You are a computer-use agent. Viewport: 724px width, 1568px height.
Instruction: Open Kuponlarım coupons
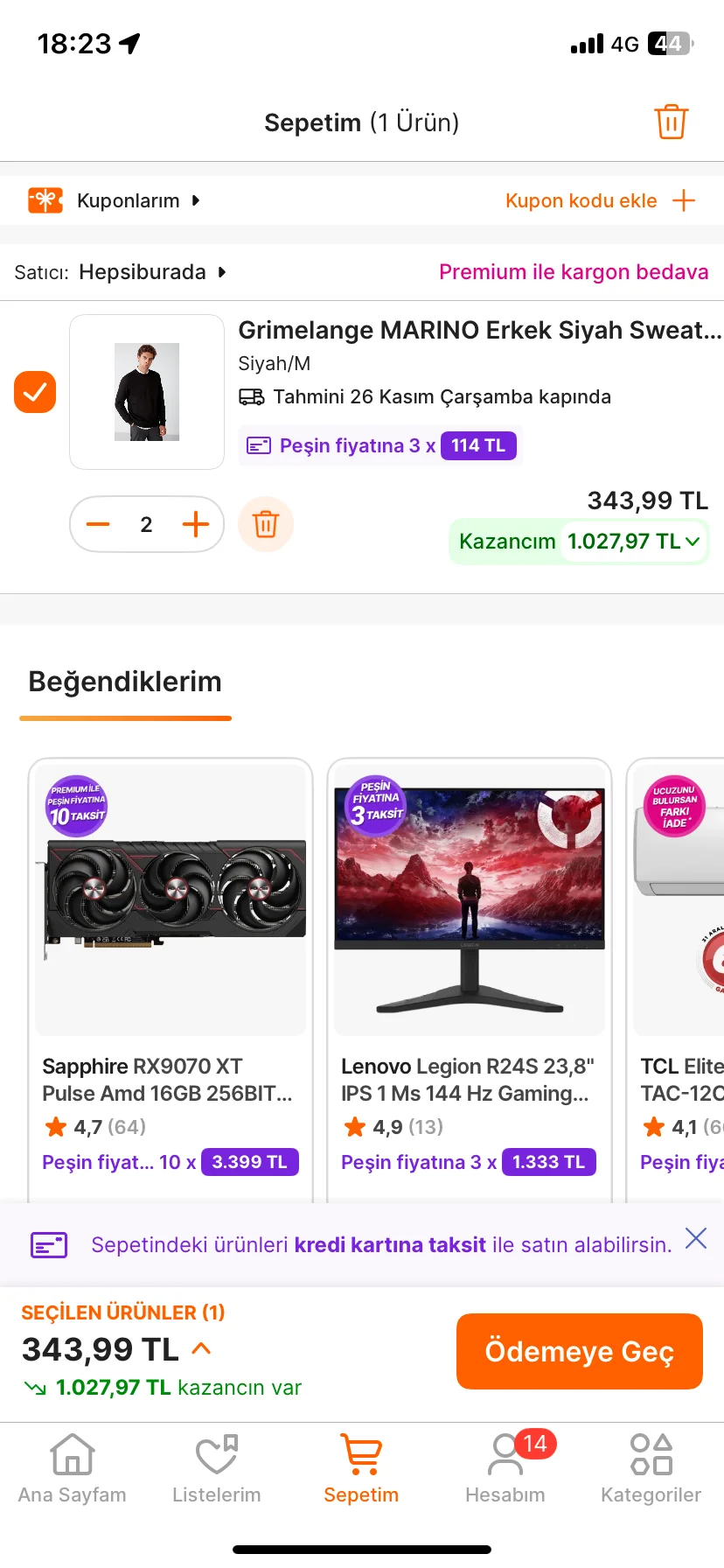128,201
